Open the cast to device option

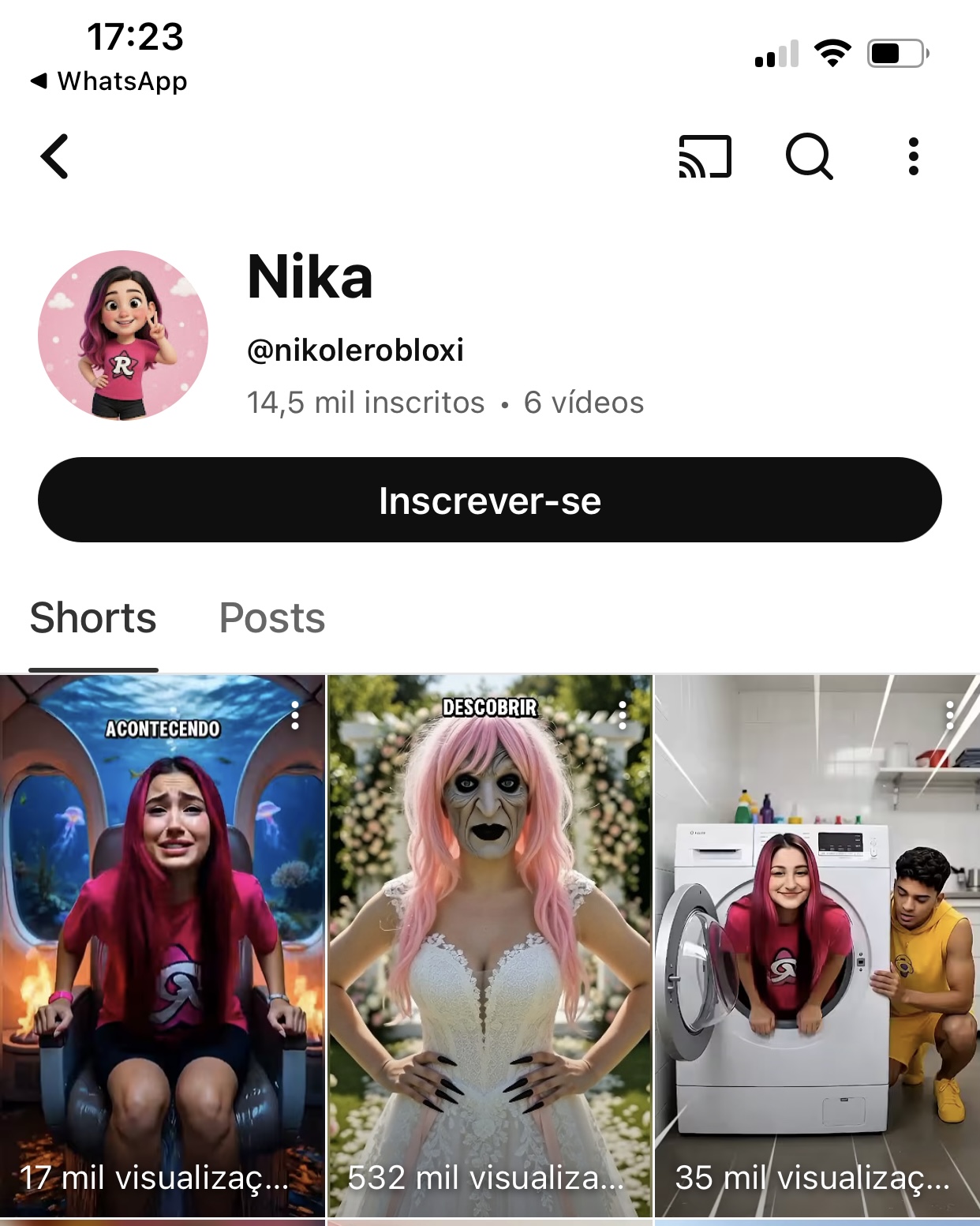705,156
